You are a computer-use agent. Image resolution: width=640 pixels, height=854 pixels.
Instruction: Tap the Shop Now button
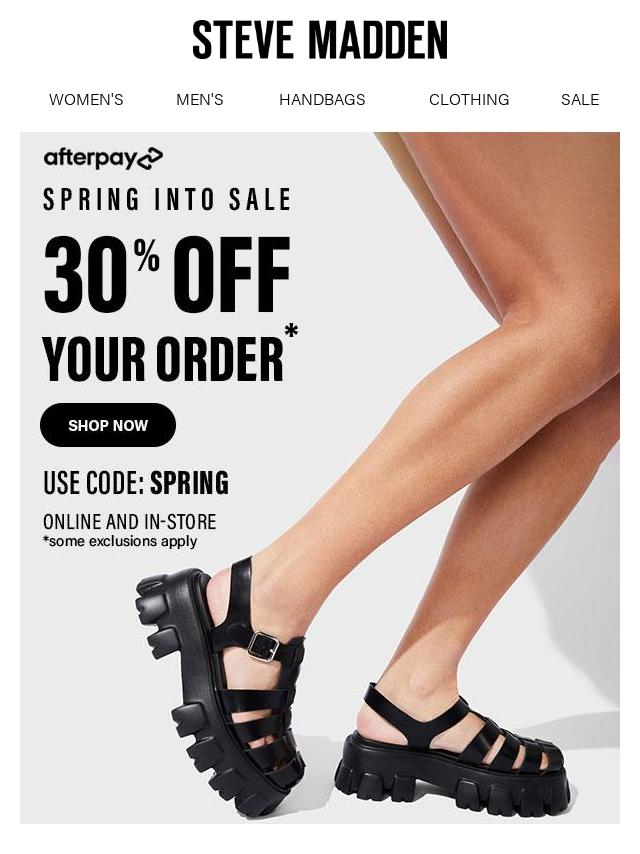tap(108, 426)
